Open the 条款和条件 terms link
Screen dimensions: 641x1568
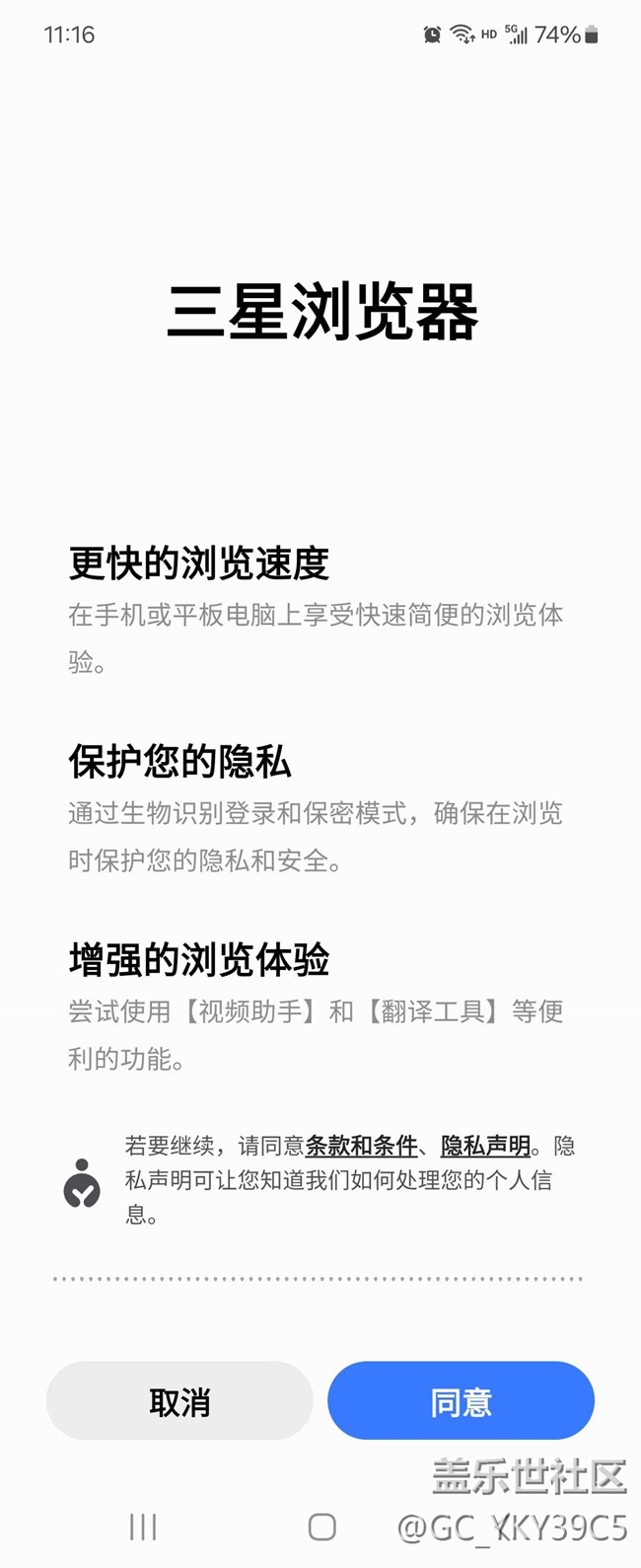pyautogui.click(x=361, y=1146)
